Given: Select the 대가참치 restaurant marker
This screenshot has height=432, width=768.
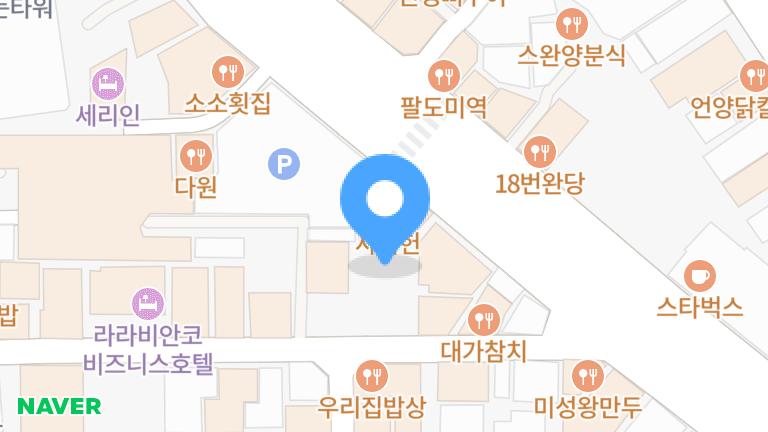Looking at the screenshot, I should (x=483, y=320).
